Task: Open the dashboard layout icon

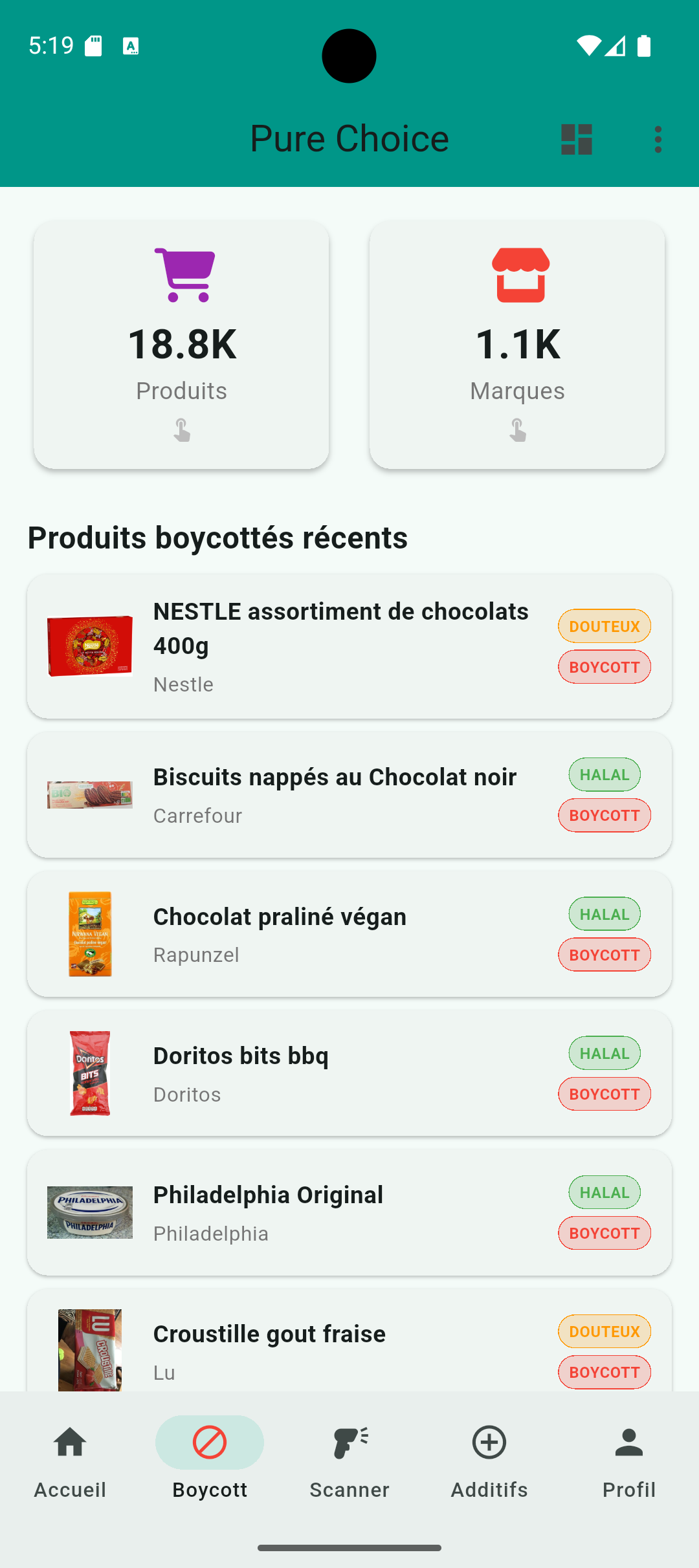Action: pyautogui.click(x=576, y=139)
